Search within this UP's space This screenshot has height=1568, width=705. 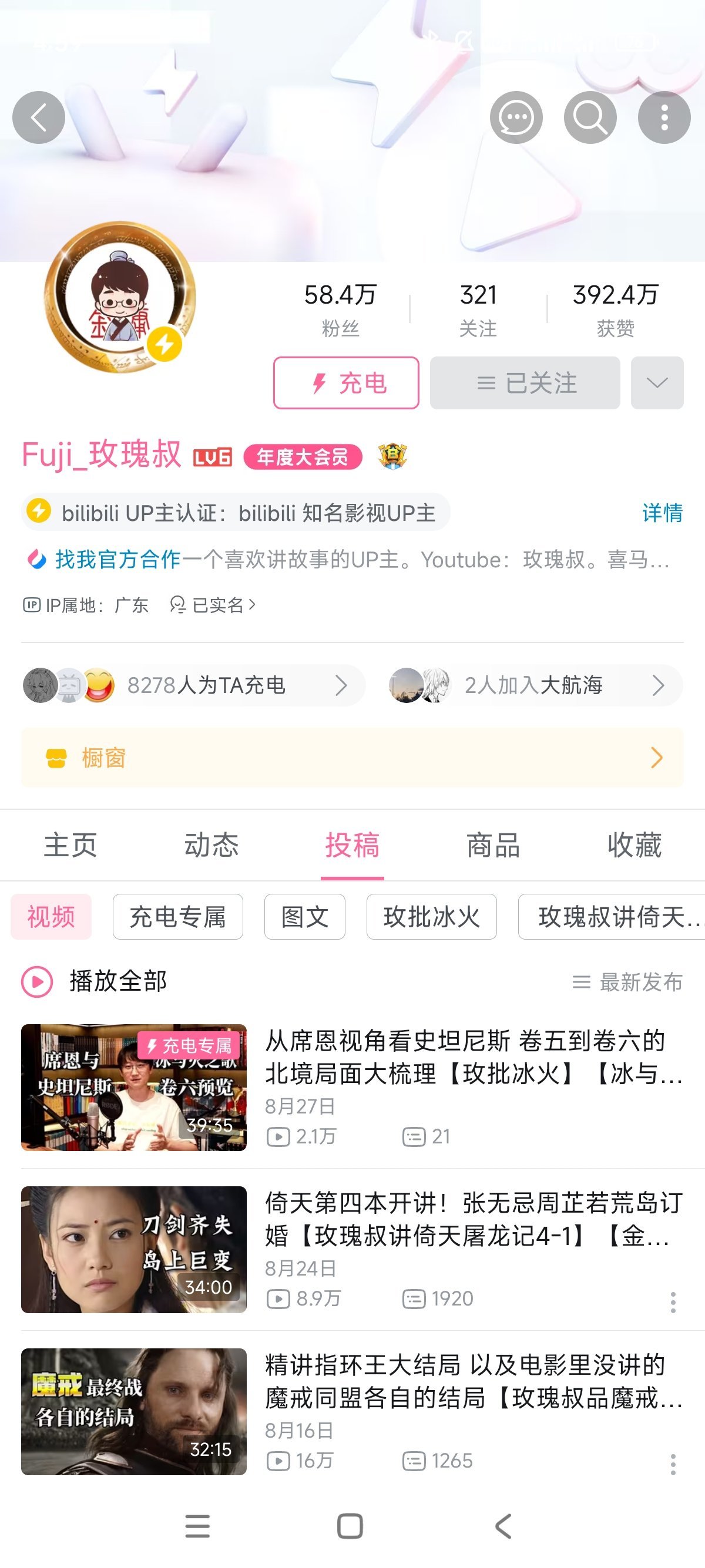(590, 117)
